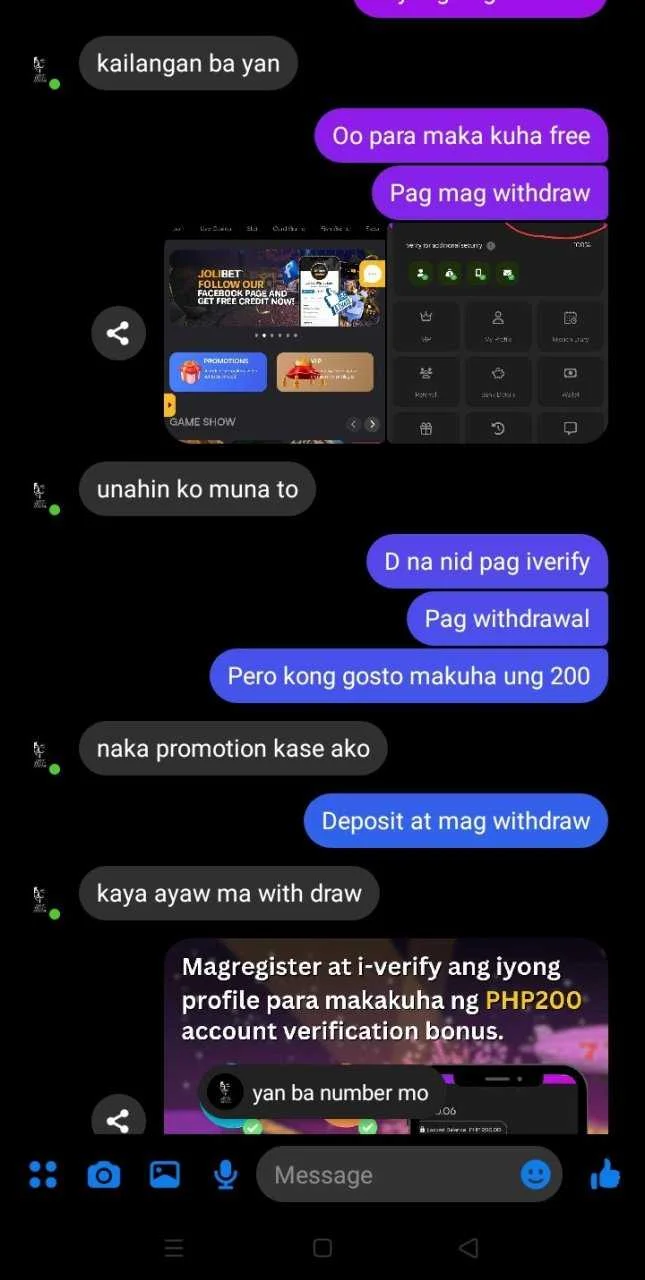Image resolution: width=645 pixels, height=1280 pixels.
Task: Open the four-dot more actions menu
Action: pos(43,1175)
